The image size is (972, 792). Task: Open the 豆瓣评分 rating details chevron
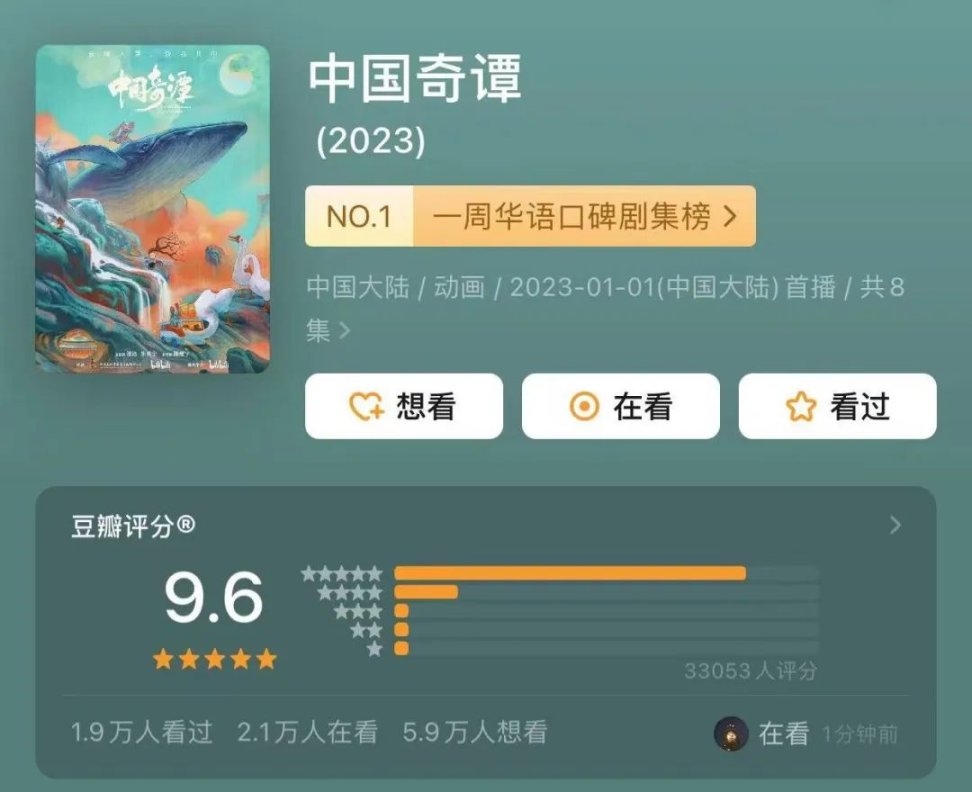[895, 525]
